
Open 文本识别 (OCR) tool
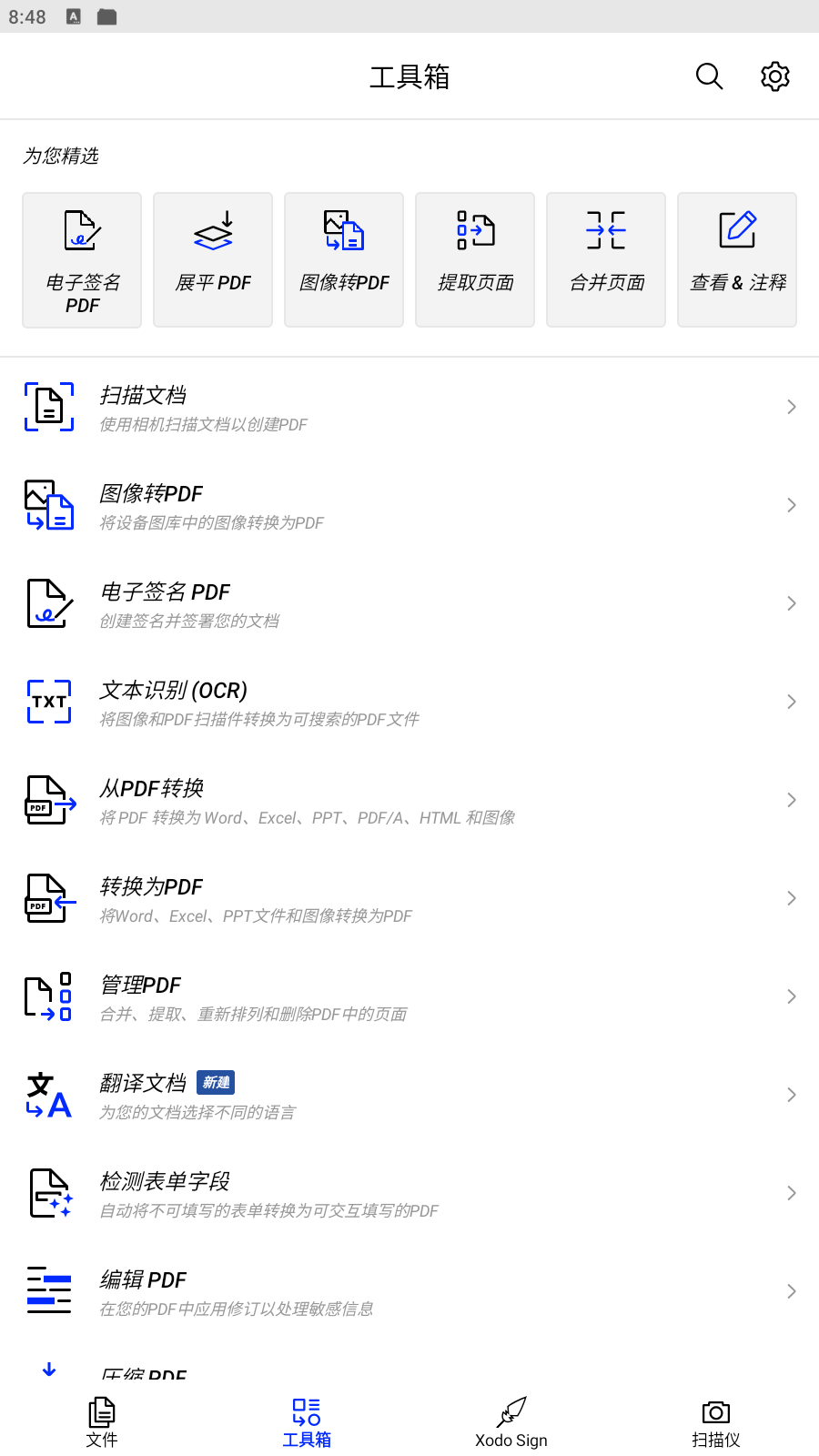[x=409, y=702]
